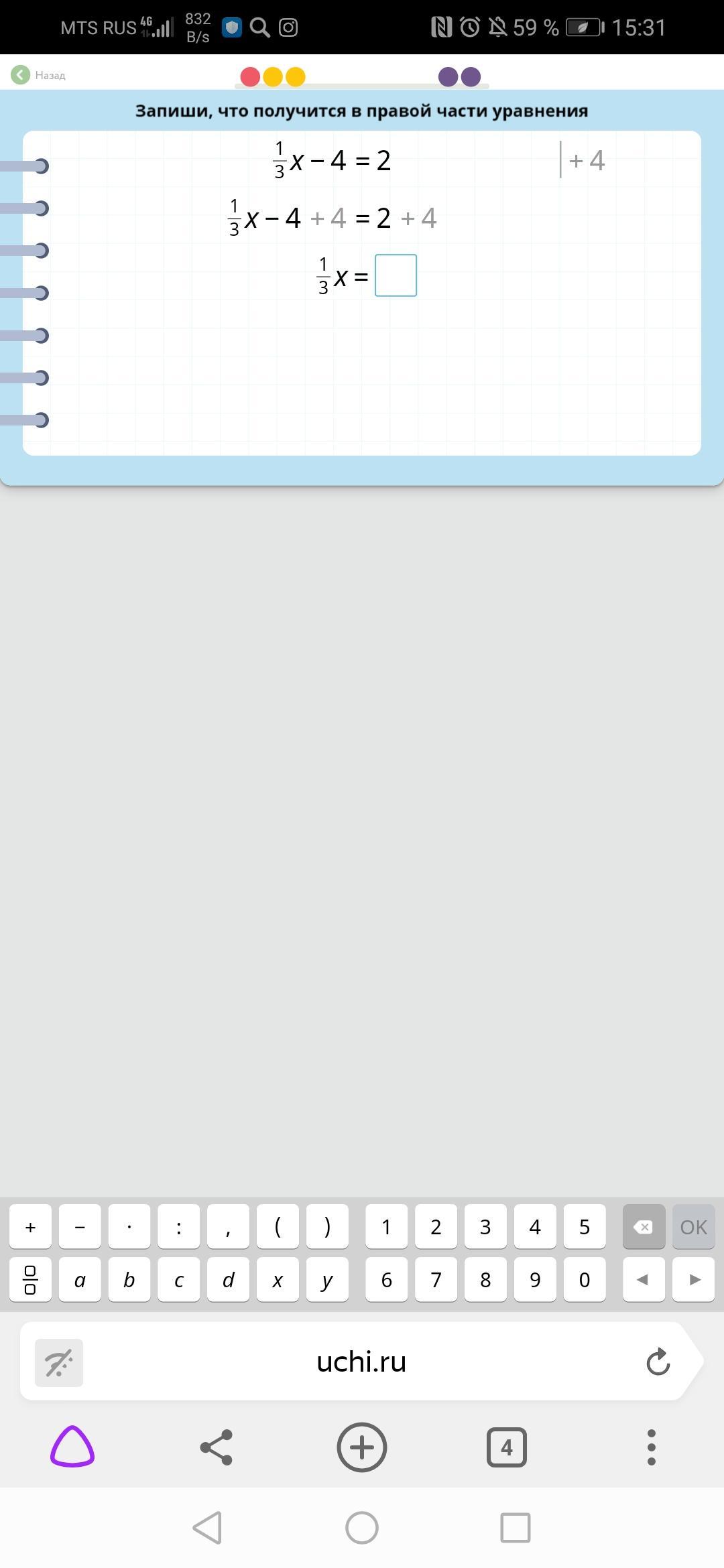Enter digit 6 on the math keypad
Viewport: 724px width, 1568px height.
click(386, 1280)
